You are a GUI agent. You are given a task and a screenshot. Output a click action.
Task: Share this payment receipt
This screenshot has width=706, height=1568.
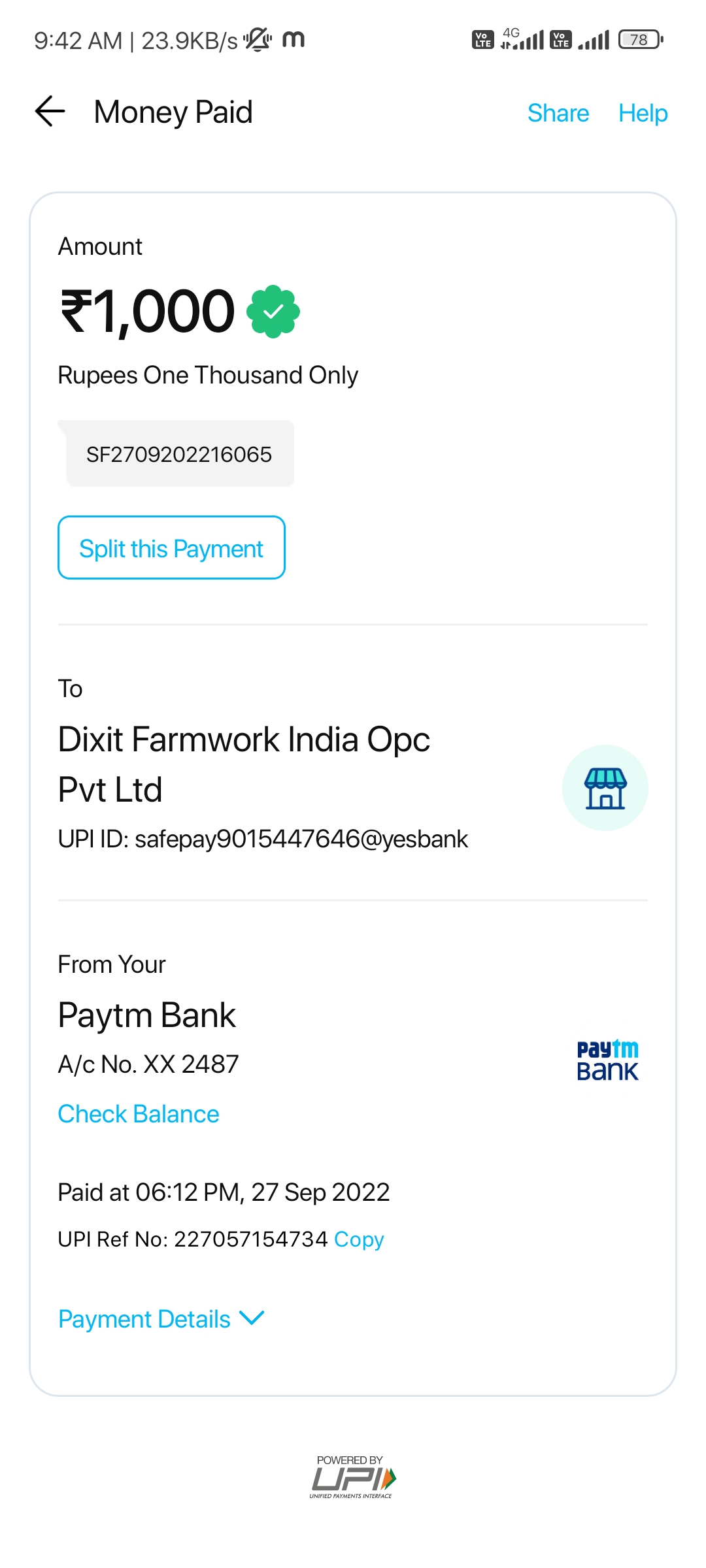tap(558, 113)
